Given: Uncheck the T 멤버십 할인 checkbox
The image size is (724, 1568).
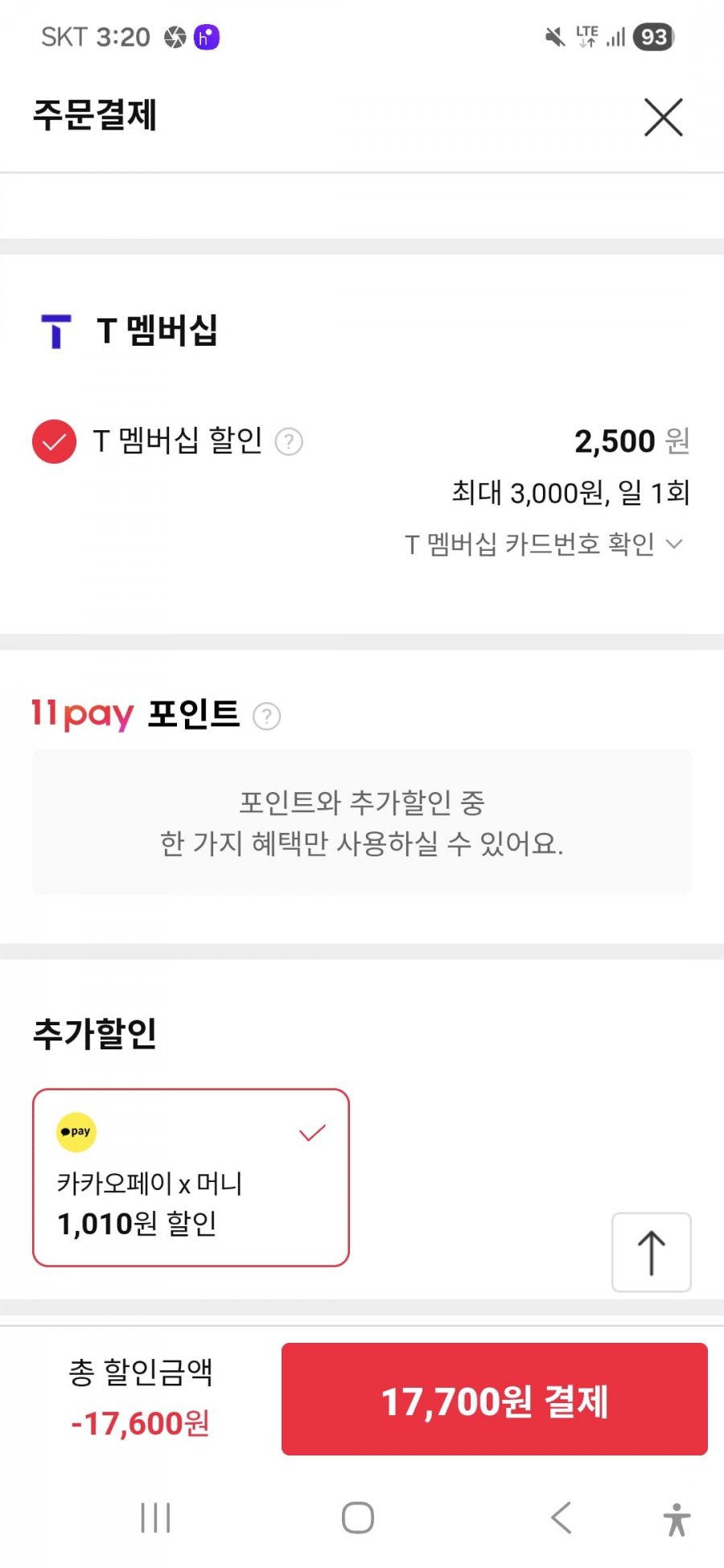Looking at the screenshot, I should 54,441.
